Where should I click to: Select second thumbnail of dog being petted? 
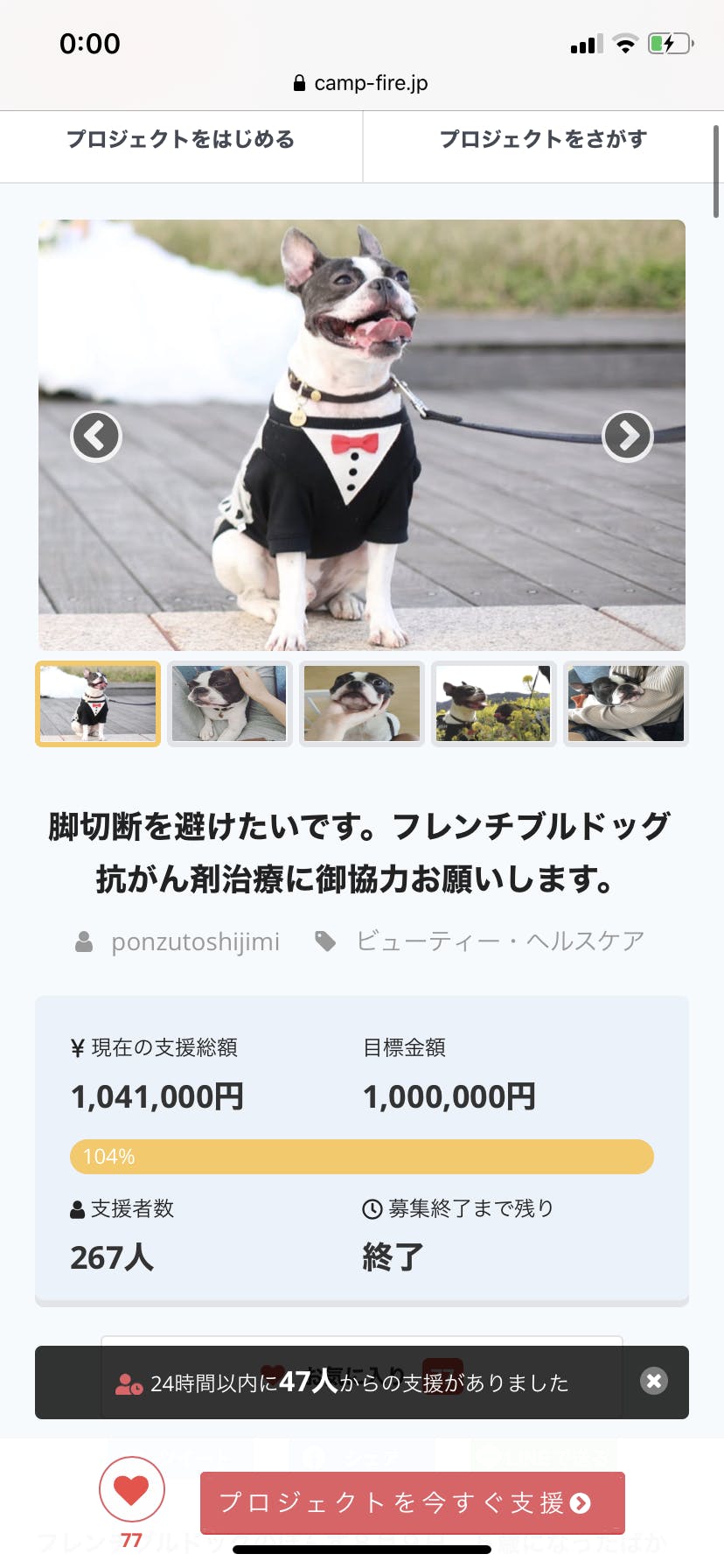pyautogui.click(x=229, y=703)
